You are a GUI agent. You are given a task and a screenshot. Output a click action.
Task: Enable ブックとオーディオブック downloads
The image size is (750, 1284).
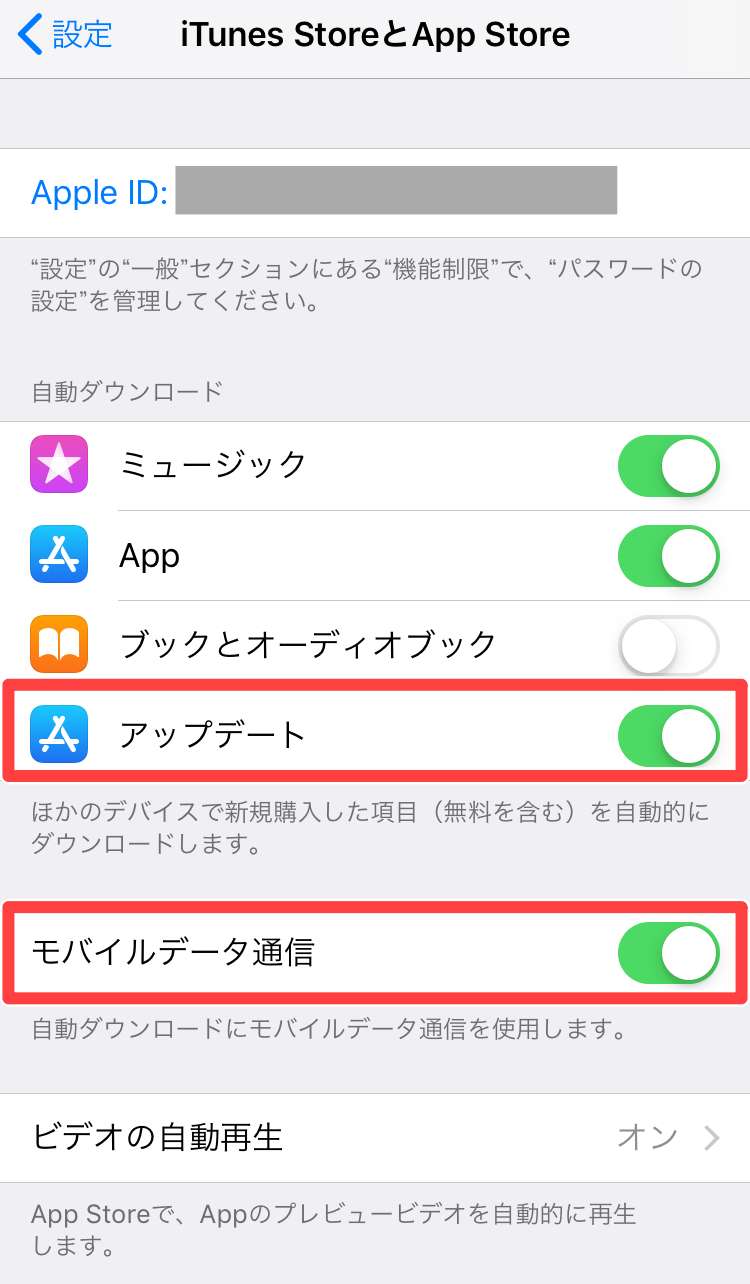pos(668,645)
